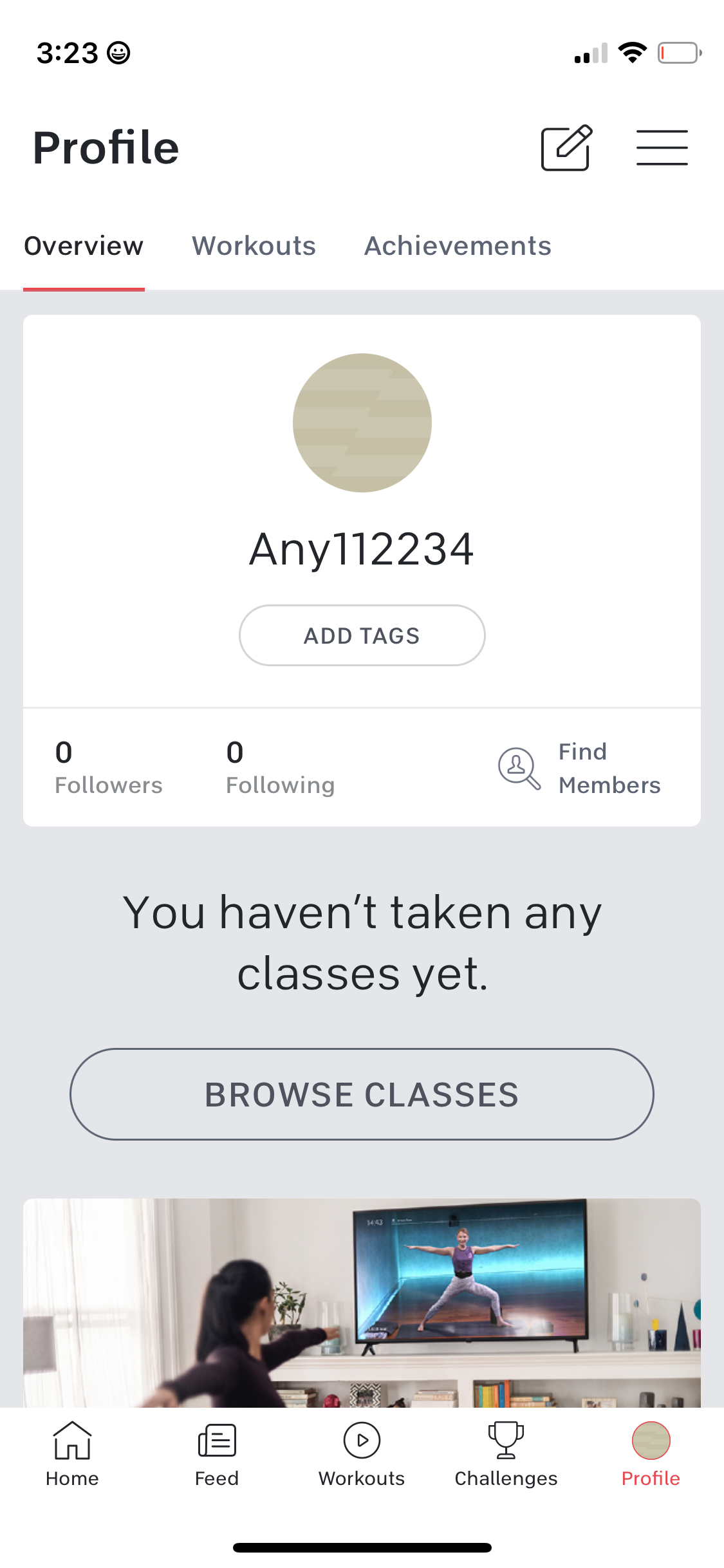The height and width of the screenshot is (1568, 724).
Task: Open the Challenges trophy icon
Action: tap(506, 1455)
